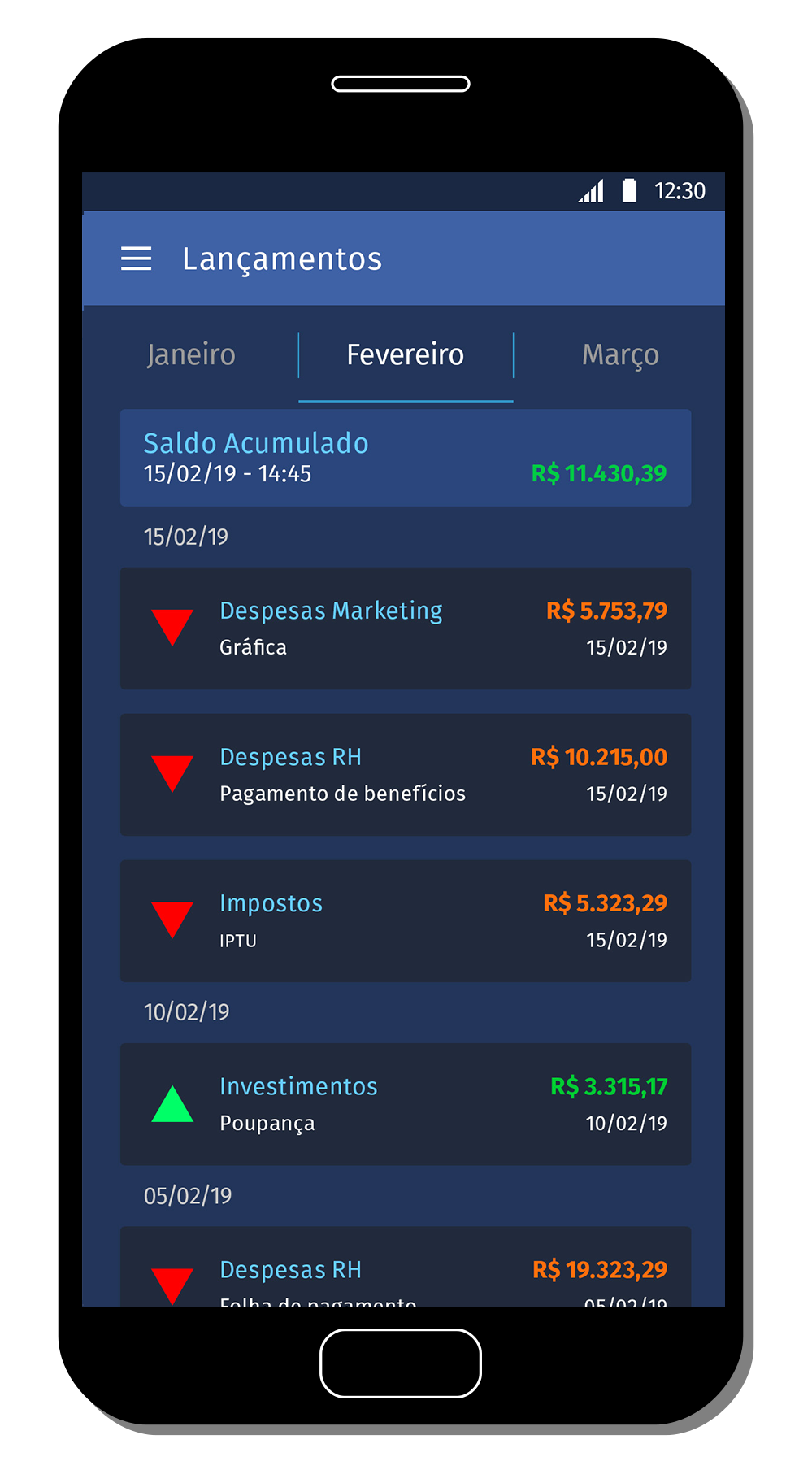The image size is (812, 1483).
Task: Go to the Março tab
Action: [x=620, y=354]
